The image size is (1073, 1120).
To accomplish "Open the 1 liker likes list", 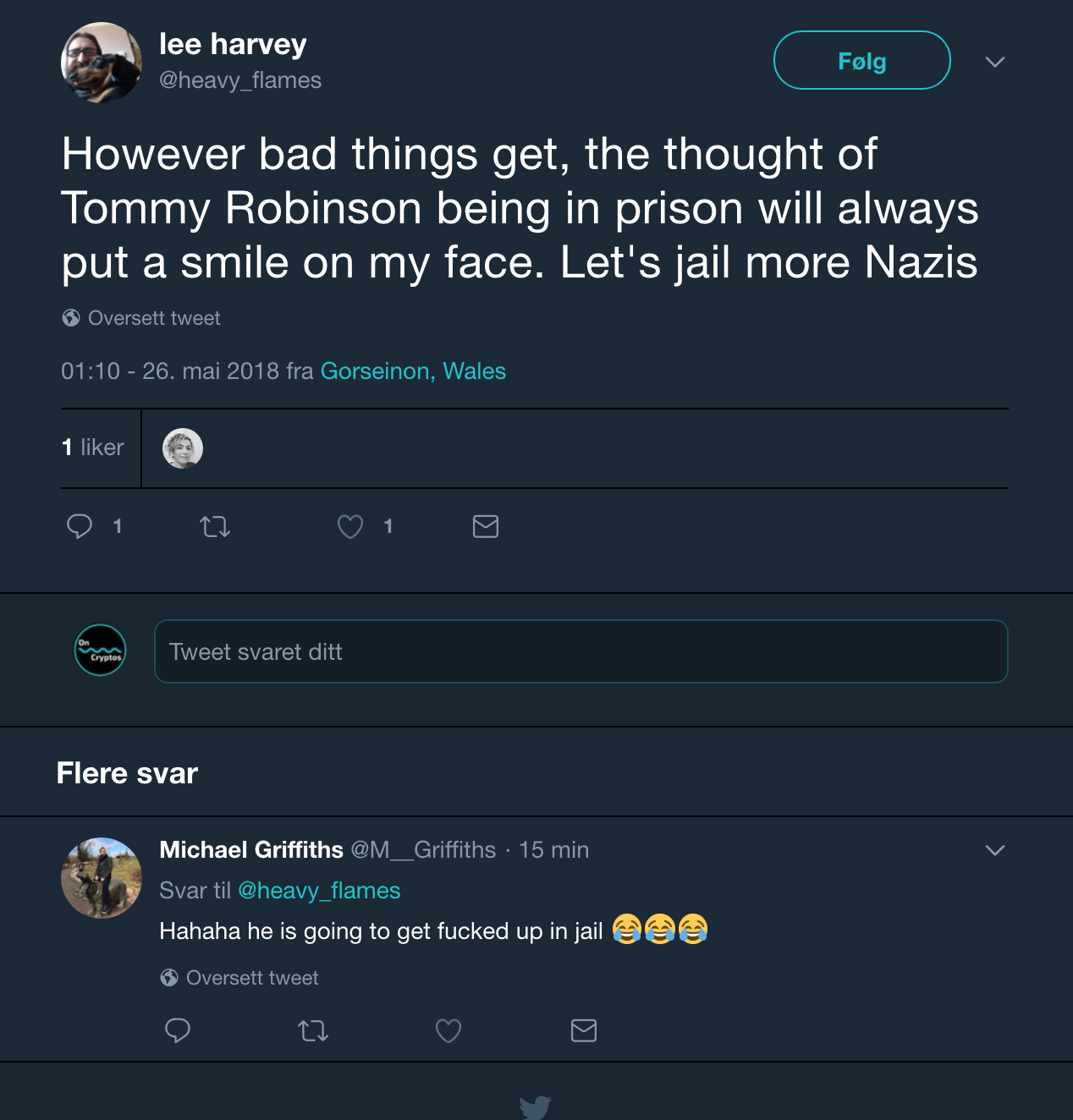I will (93, 447).
